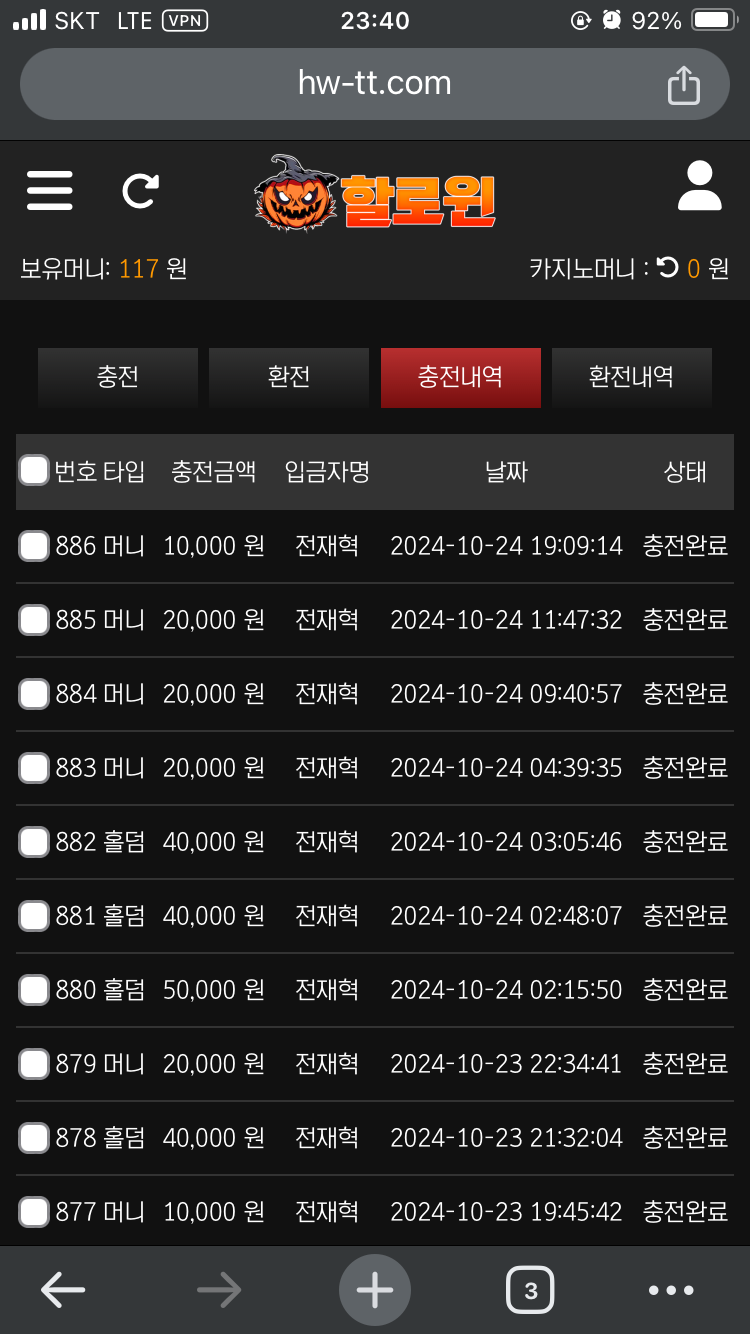Go back in the browser
Viewport: 750px width, 1334px height.
click(x=62, y=1291)
